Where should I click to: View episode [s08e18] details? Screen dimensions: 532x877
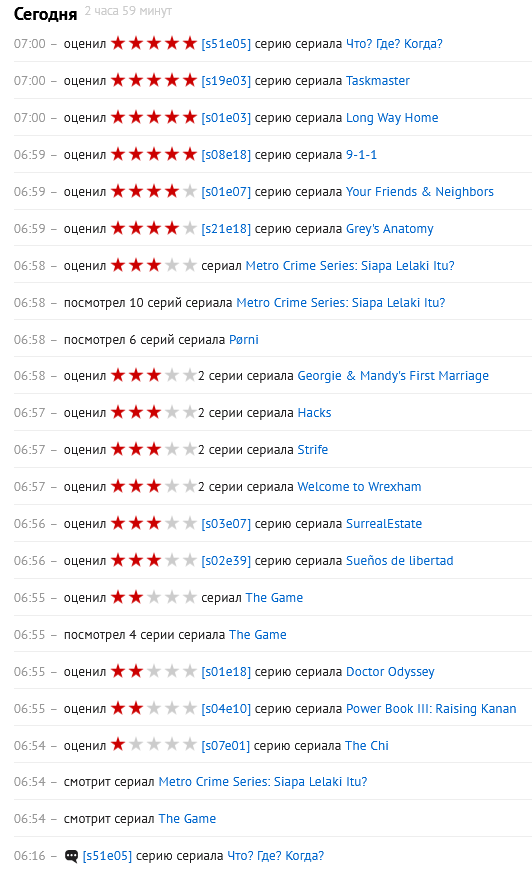click(226, 154)
